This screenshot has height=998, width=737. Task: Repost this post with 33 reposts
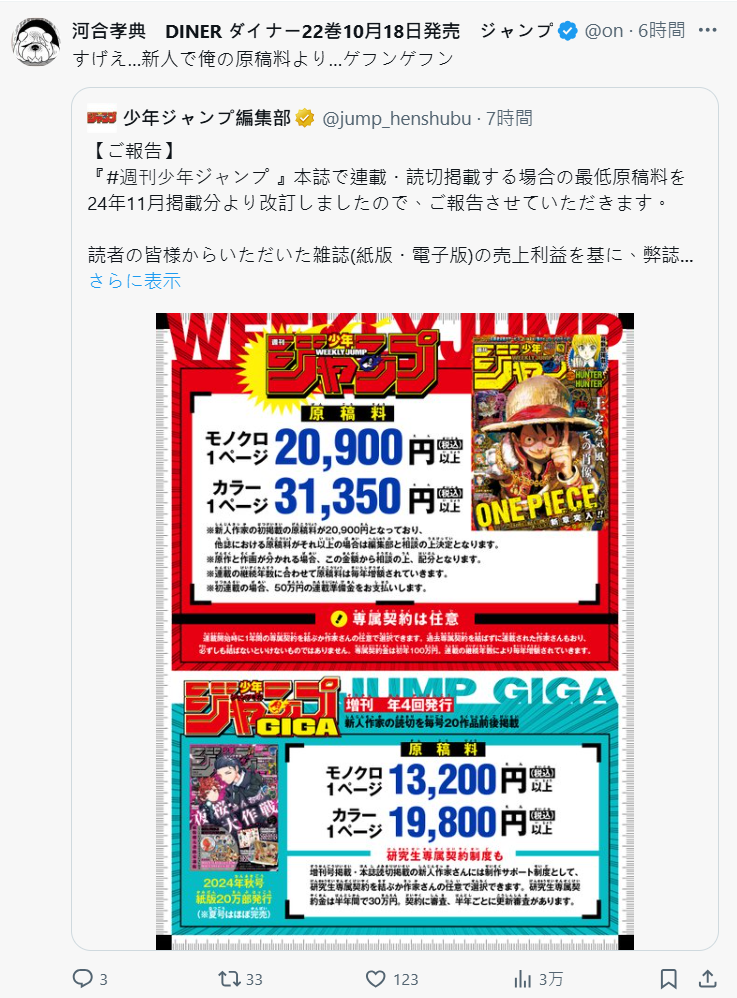[x=229, y=979]
